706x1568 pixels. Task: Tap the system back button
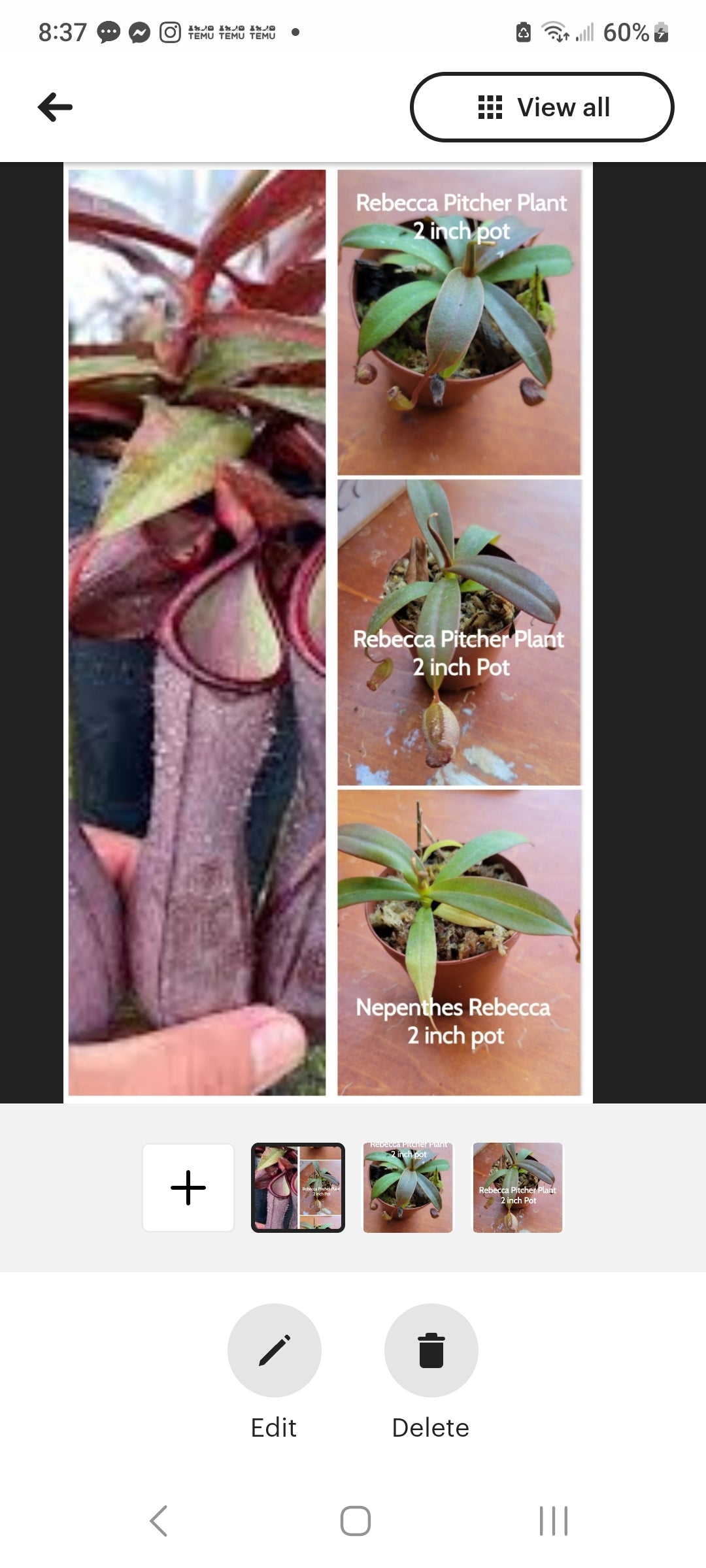(x=159, y=1521)
